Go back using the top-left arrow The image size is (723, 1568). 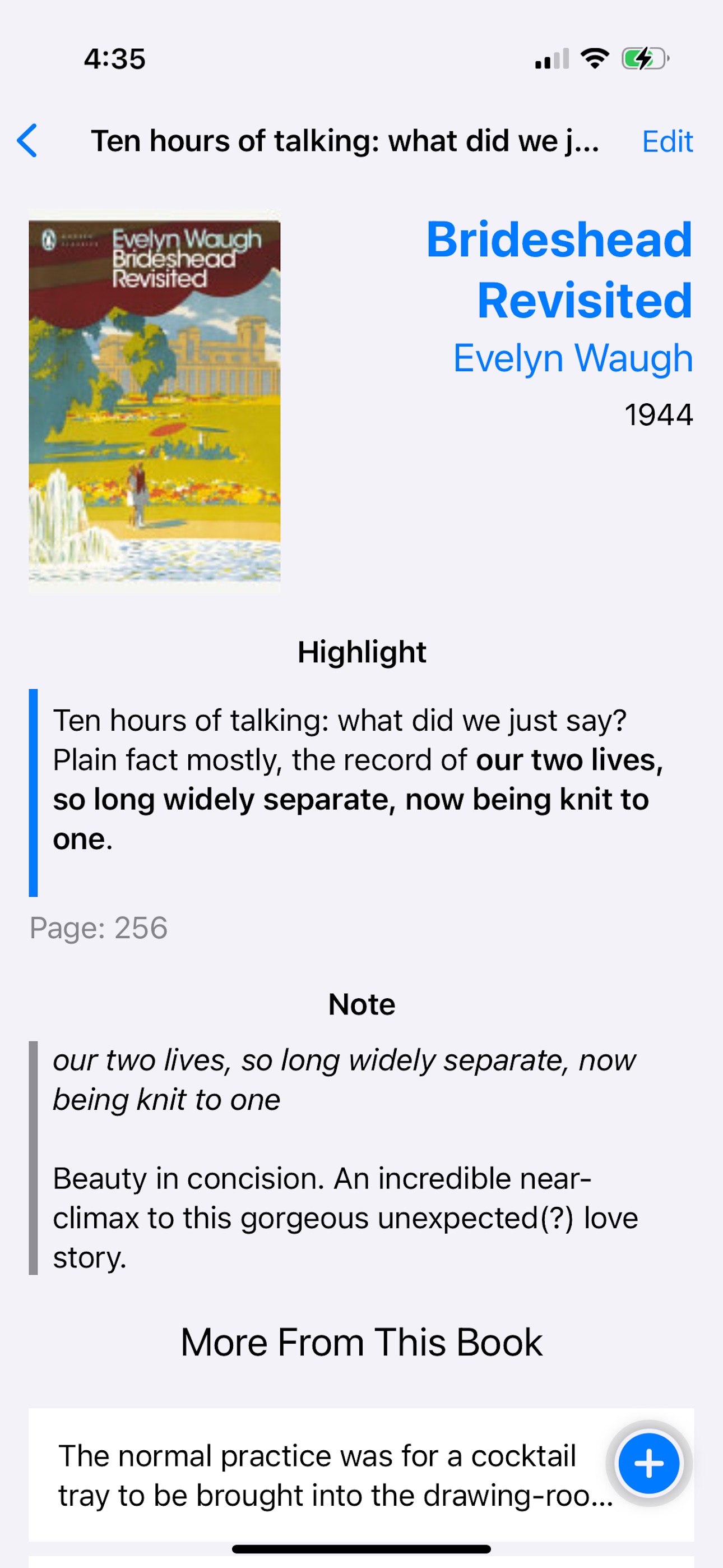pyautogui.click(x=27, y=141)
